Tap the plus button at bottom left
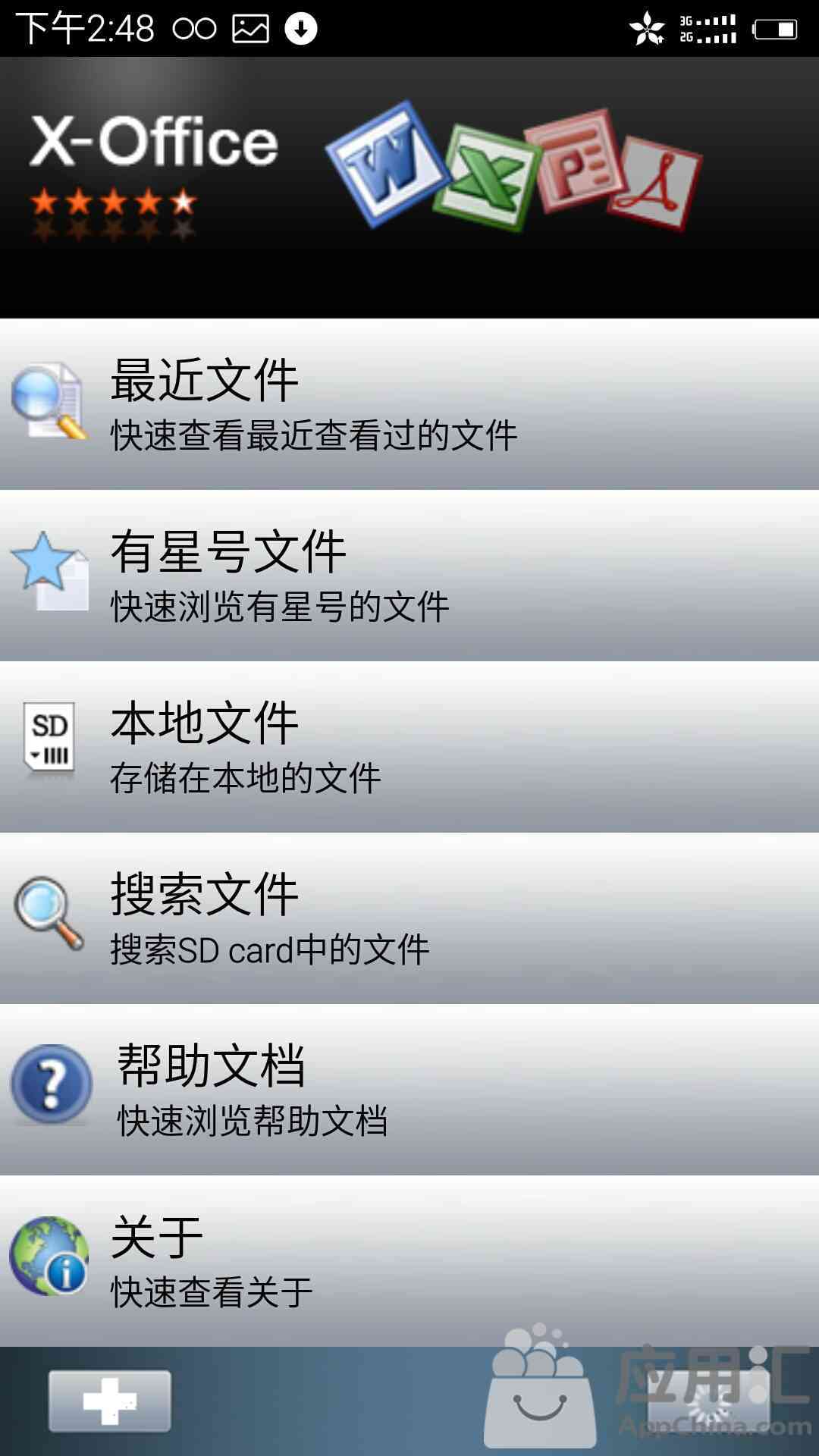Image resolution: width=819 pixels, height=1456 pixels. coord(110,1401)
